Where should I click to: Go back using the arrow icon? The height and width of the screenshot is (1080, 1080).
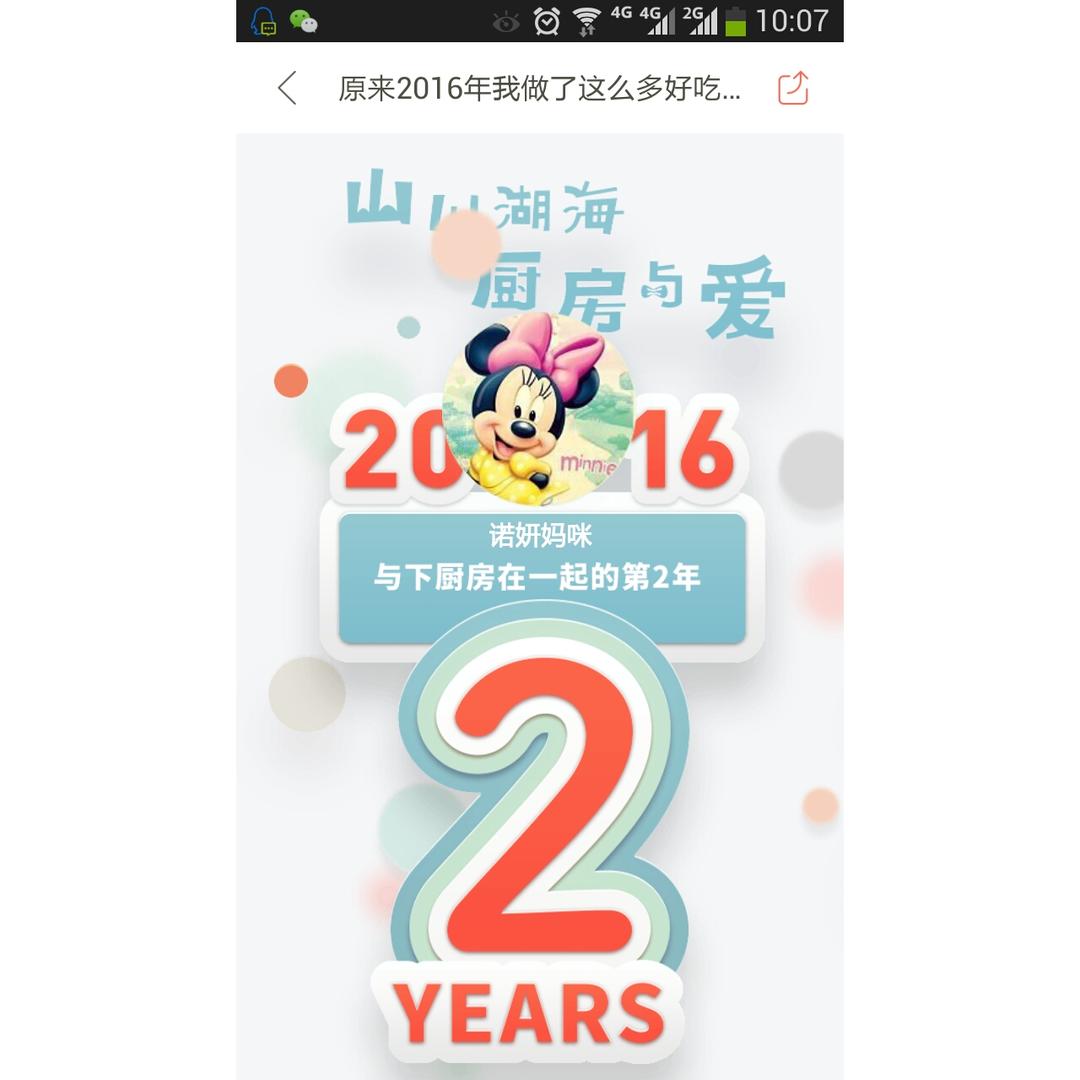click(x=287, y=88)
